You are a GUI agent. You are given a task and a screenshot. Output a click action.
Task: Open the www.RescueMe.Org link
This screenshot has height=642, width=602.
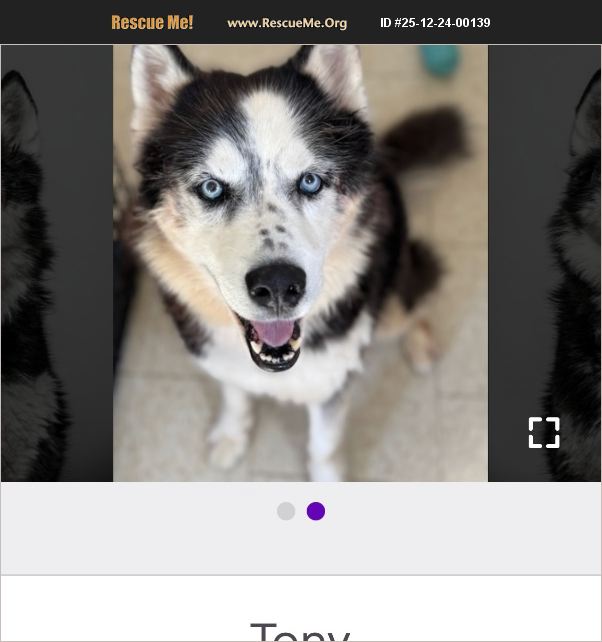(287, 23)
